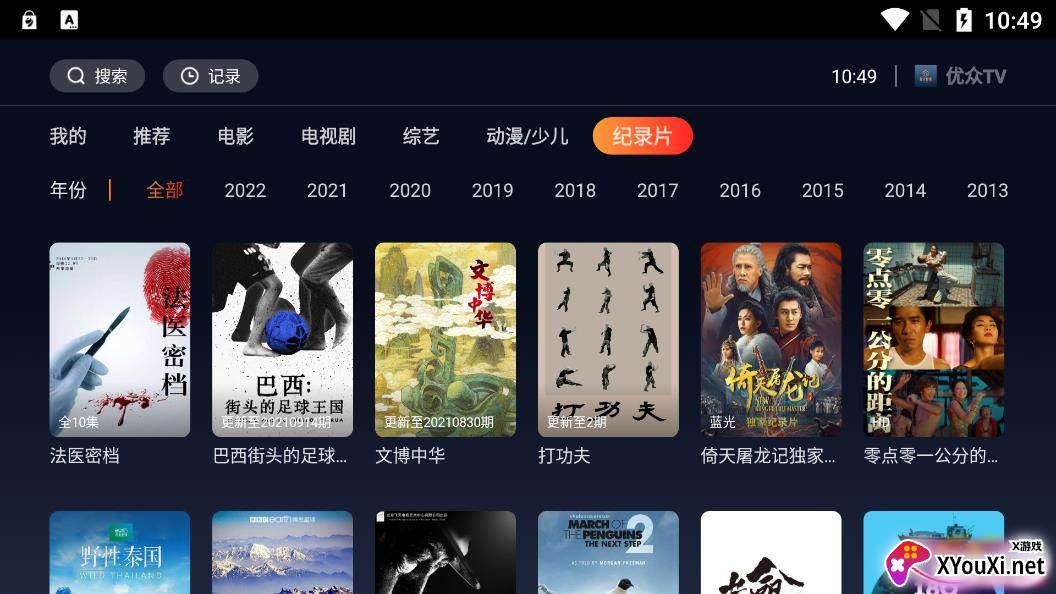This screenshot has width=1056, height=594.
Task: Open the 文博中华 documentary
Action: click(445, 340)
